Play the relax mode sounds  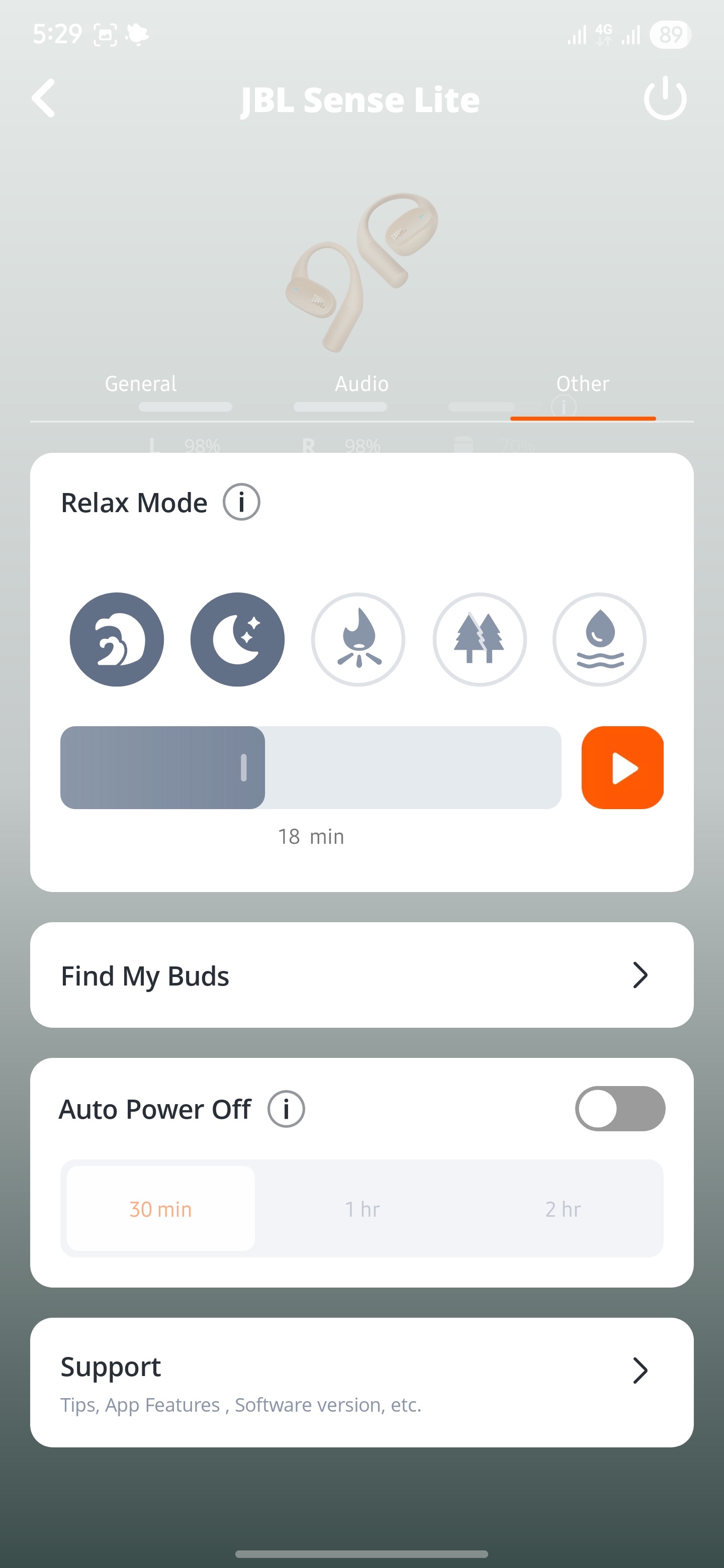[x=622, y=767]
